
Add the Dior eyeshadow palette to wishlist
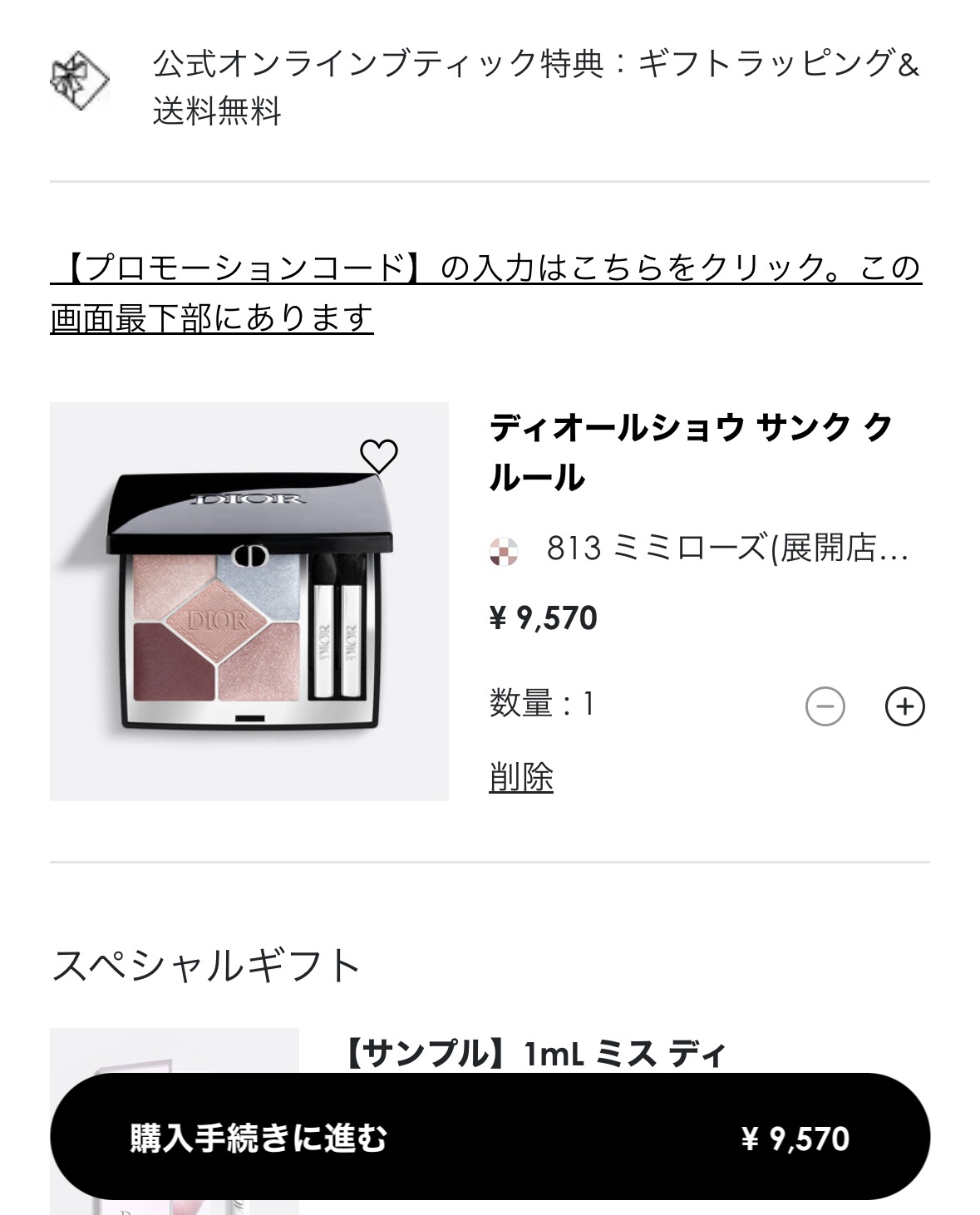pos(378,455)
